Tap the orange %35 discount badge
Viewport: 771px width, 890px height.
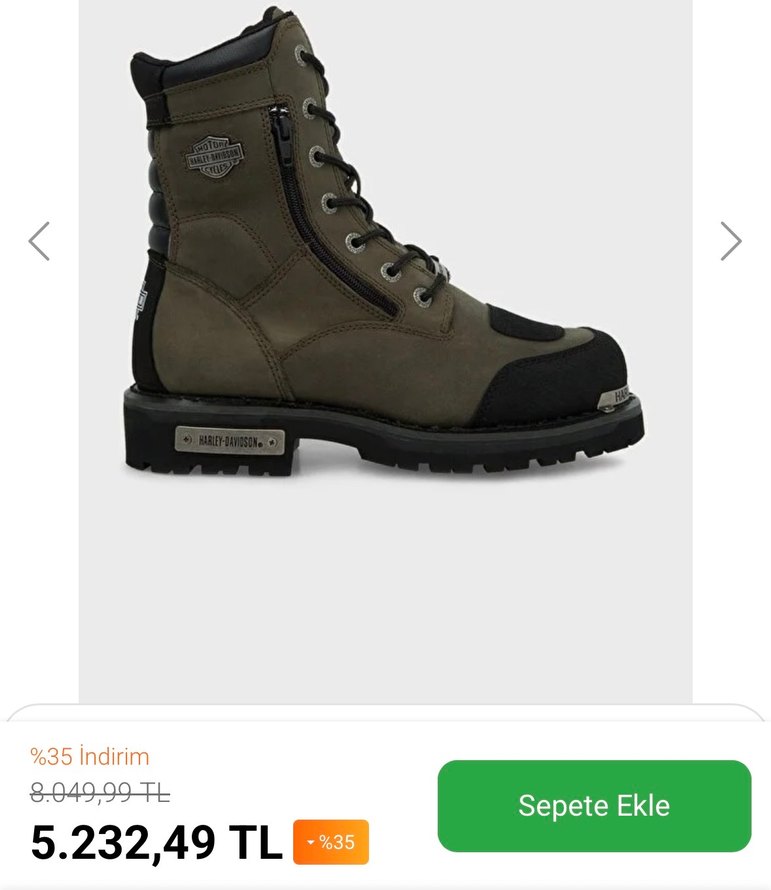(x=331, y=842)
